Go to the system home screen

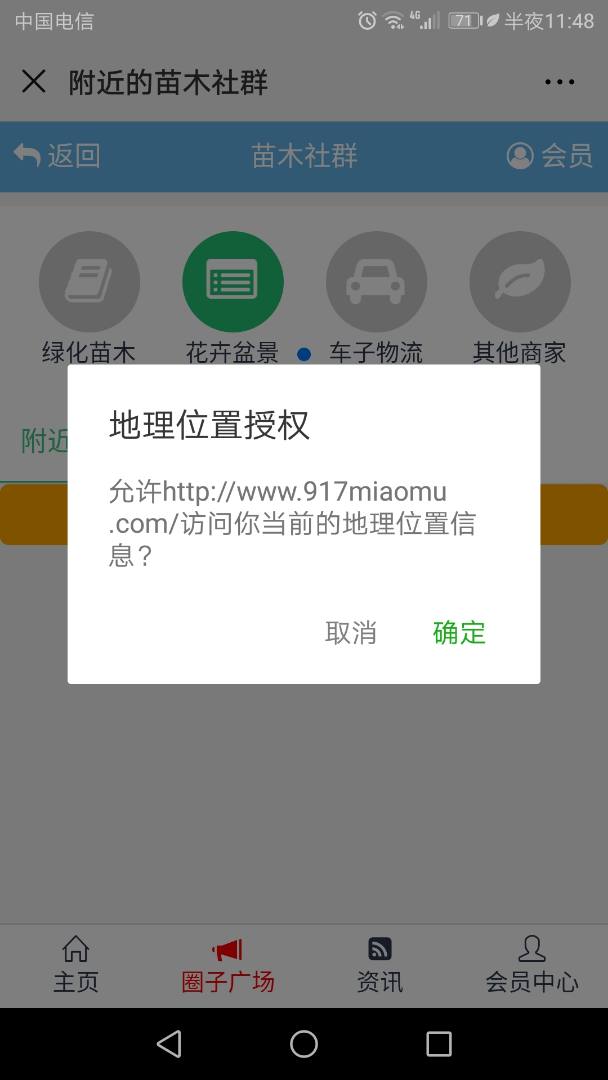coord(304,1044)
